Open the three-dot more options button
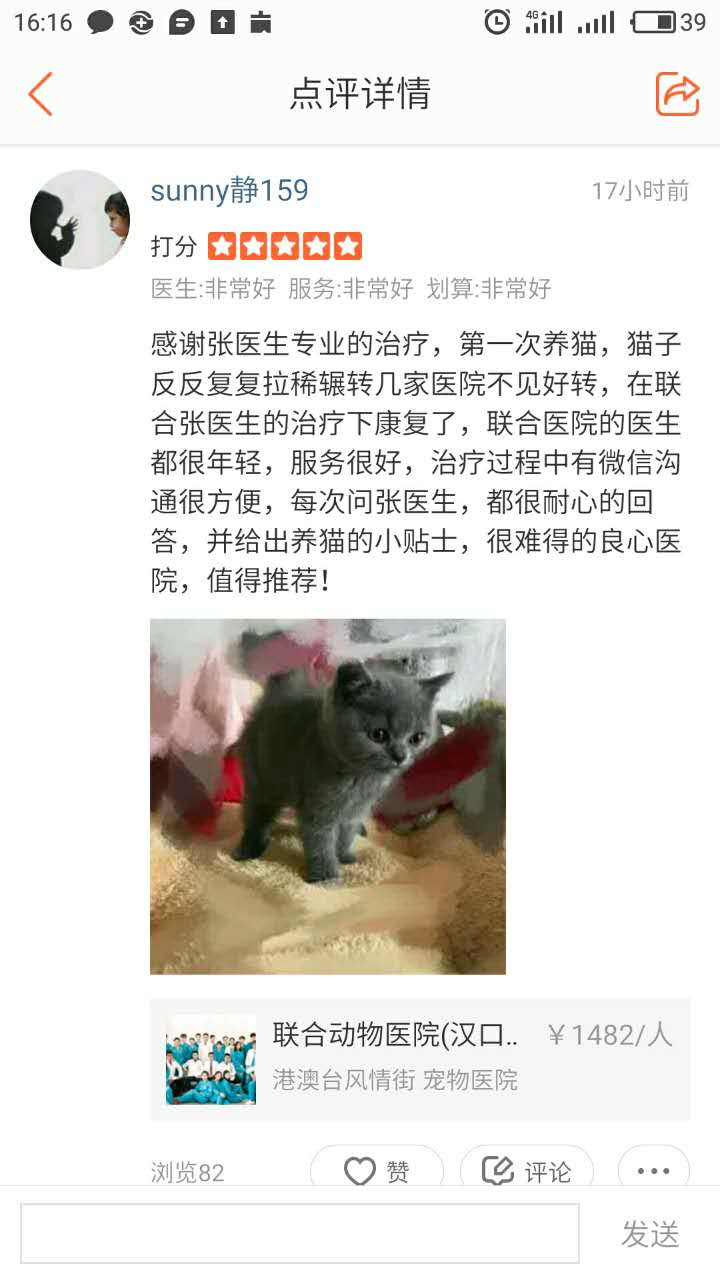This screenshot has height=1280, width=720. click(x=653, y=1170)
